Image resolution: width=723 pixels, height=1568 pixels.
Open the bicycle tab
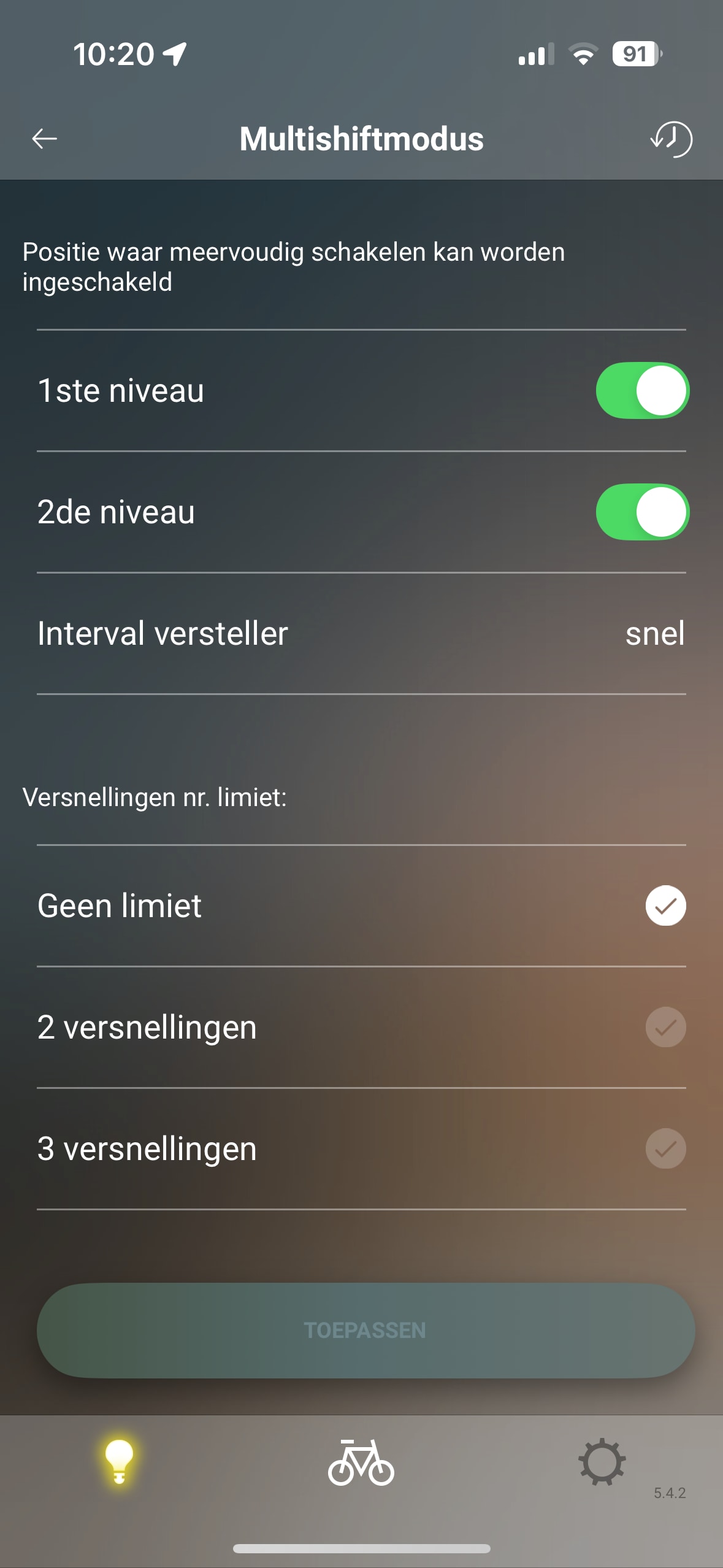(x=361, y=1462)
